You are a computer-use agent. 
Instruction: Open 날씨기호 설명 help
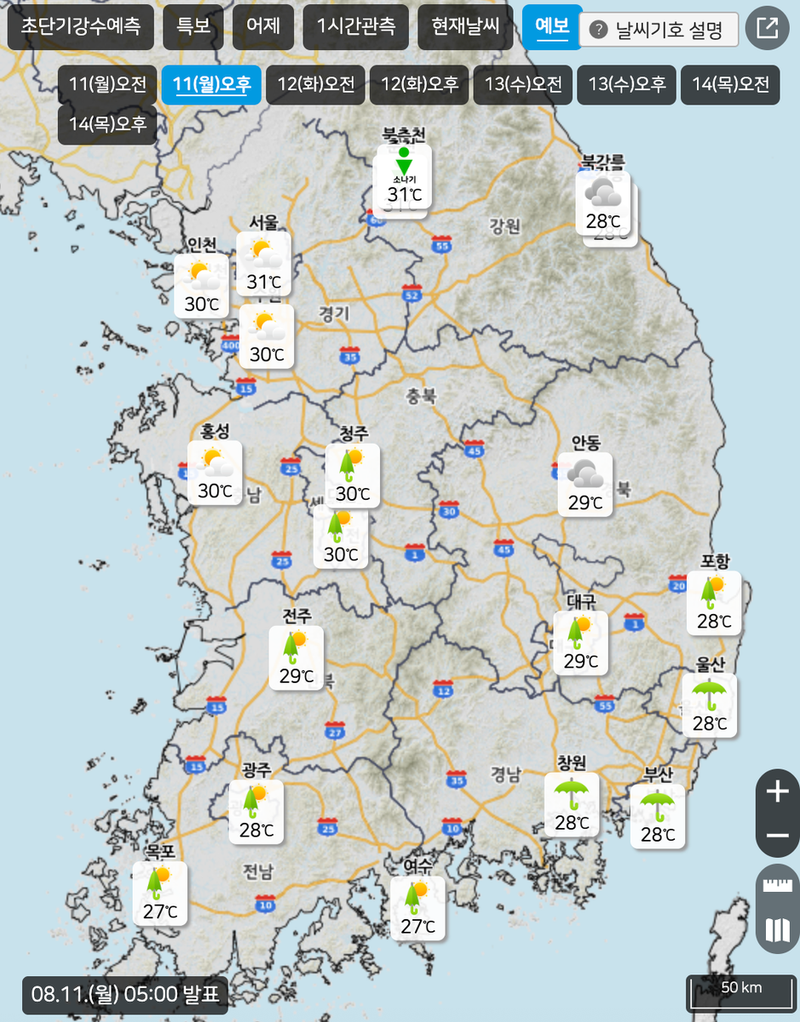coord(659,30)
